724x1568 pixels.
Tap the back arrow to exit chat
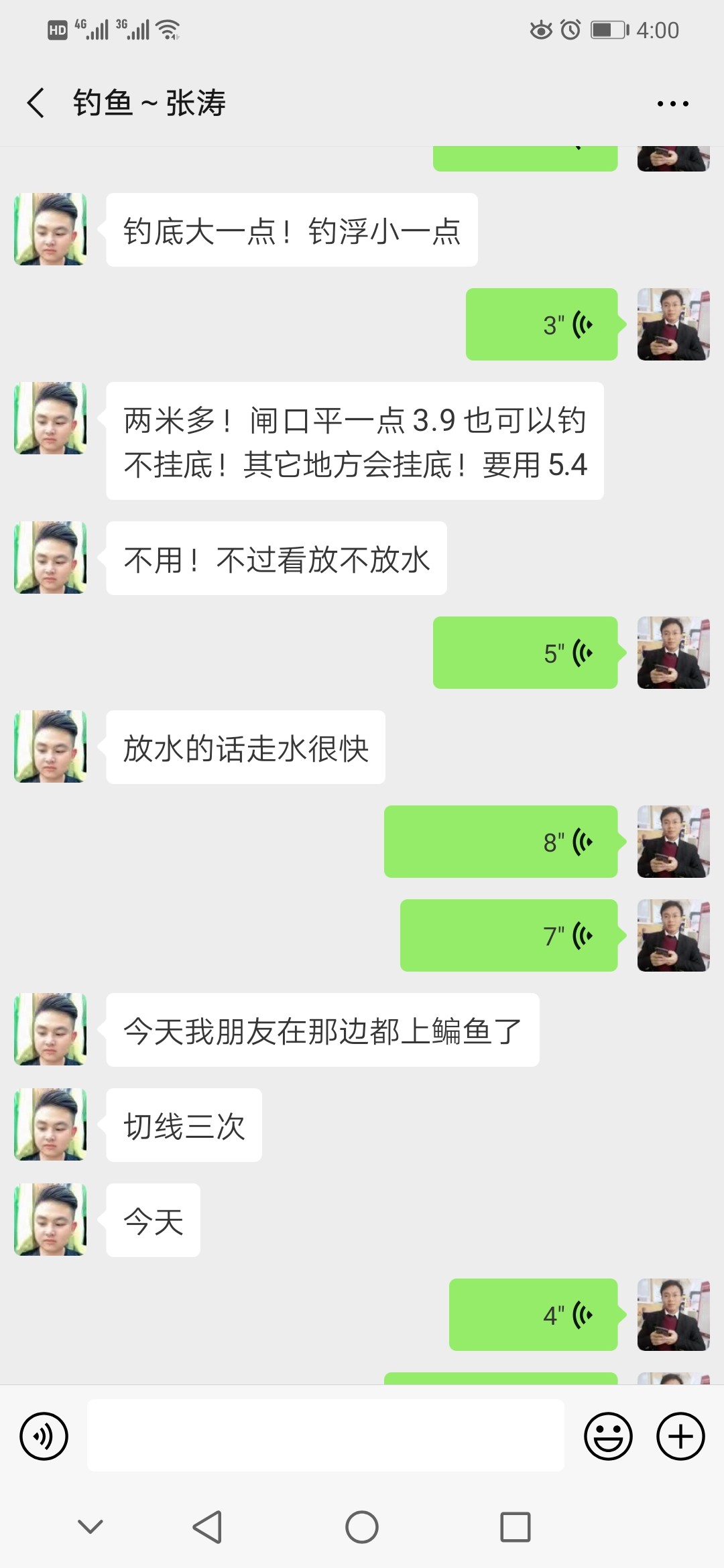tap(37, 103)
